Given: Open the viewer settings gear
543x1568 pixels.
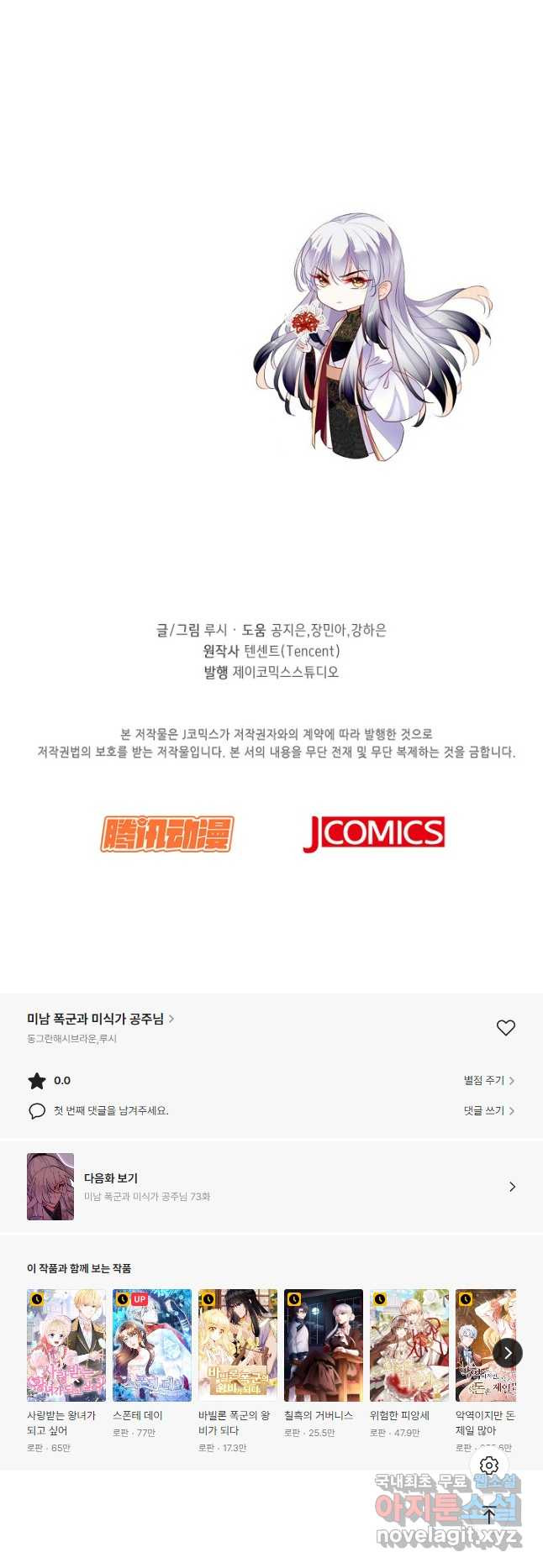Looking at the screenshot, I should (489, 1466).
